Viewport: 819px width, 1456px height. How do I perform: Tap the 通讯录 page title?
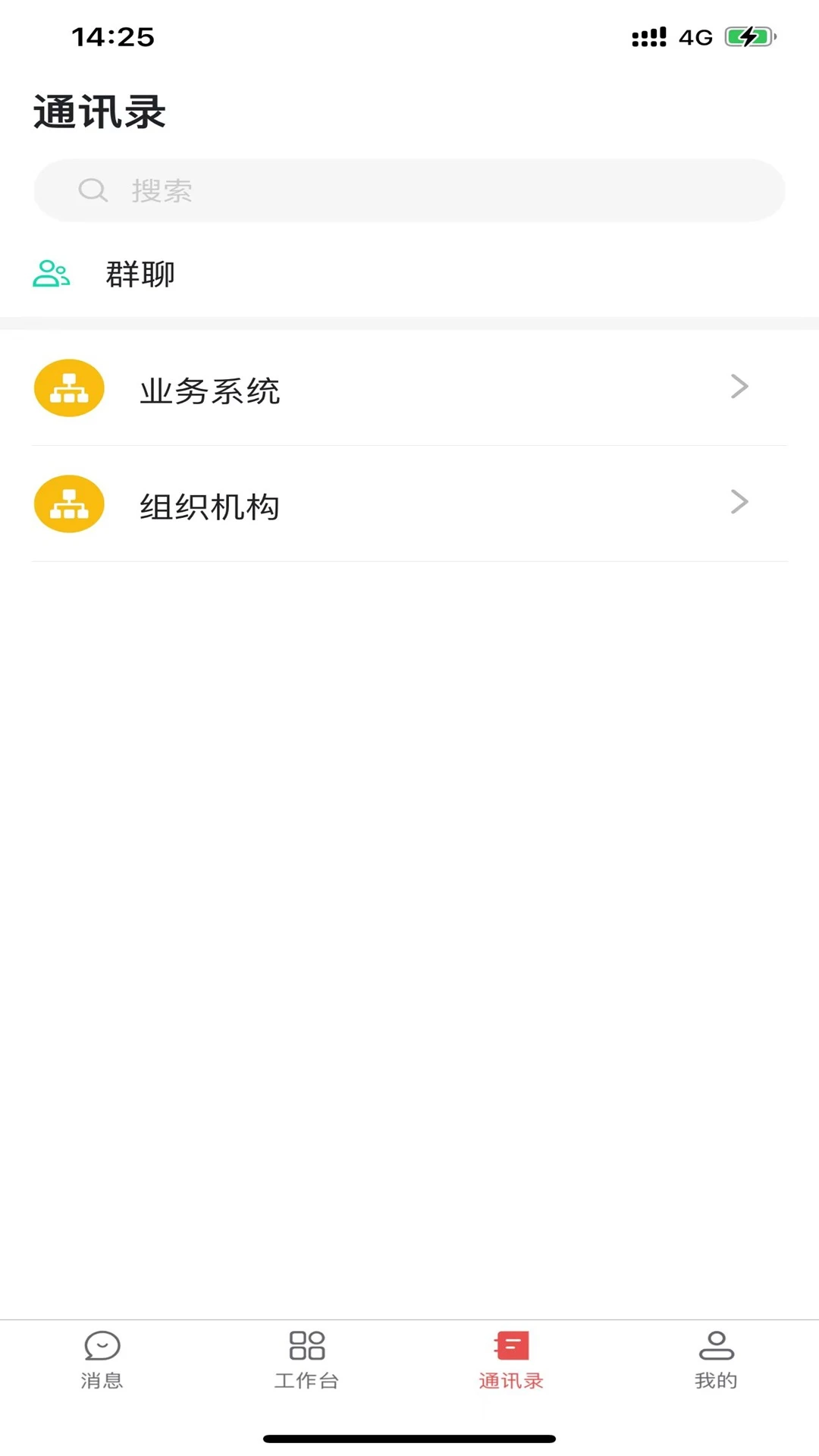click(99, 111)
